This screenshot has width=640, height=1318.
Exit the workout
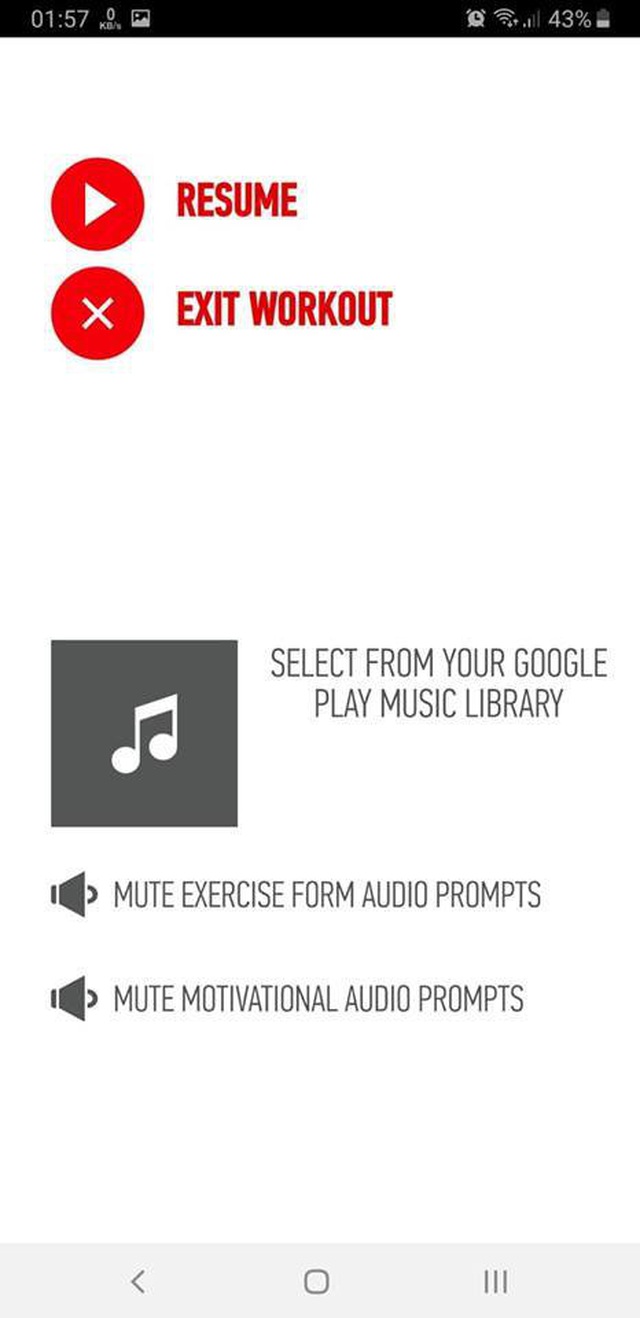pyautogui.click(x=98, y=314)
